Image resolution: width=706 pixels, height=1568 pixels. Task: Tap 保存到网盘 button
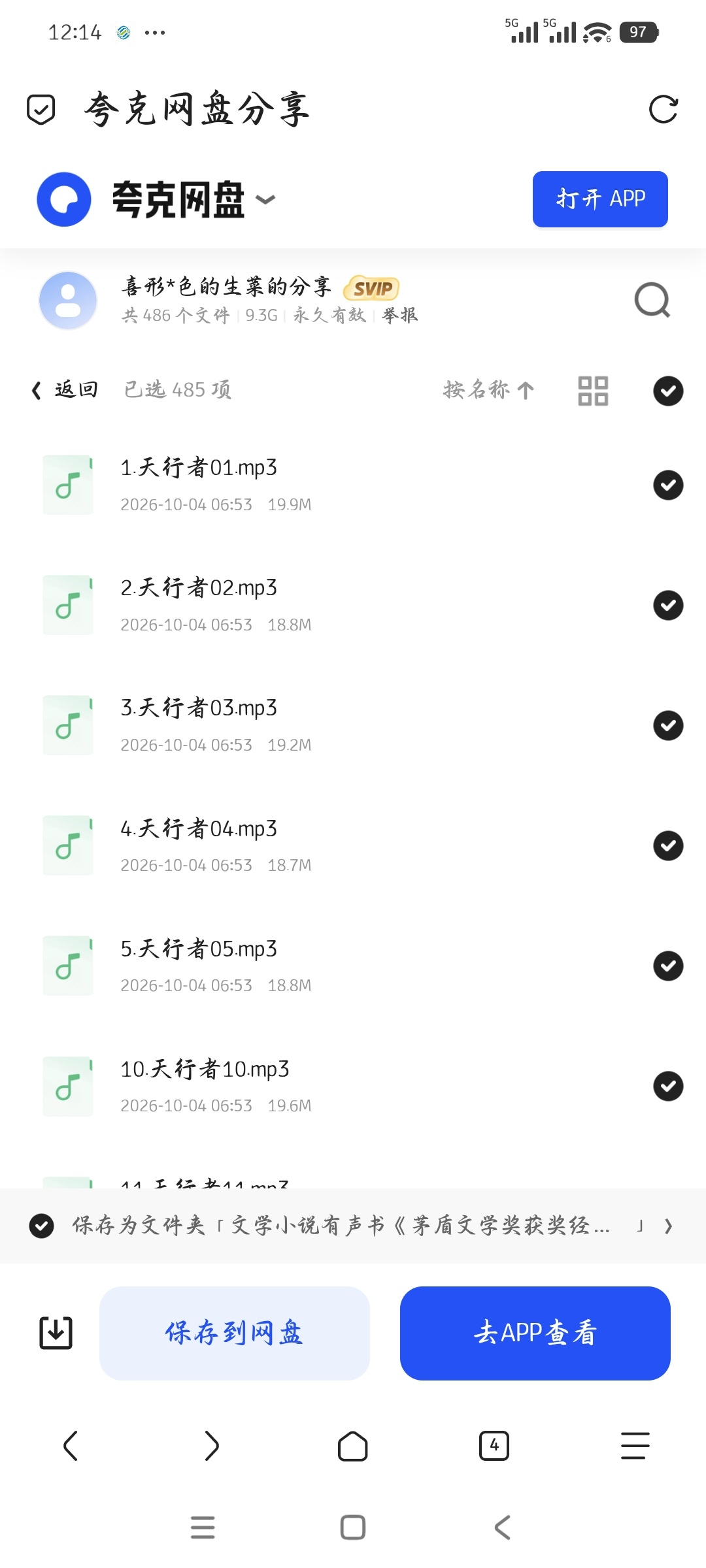235,1333
